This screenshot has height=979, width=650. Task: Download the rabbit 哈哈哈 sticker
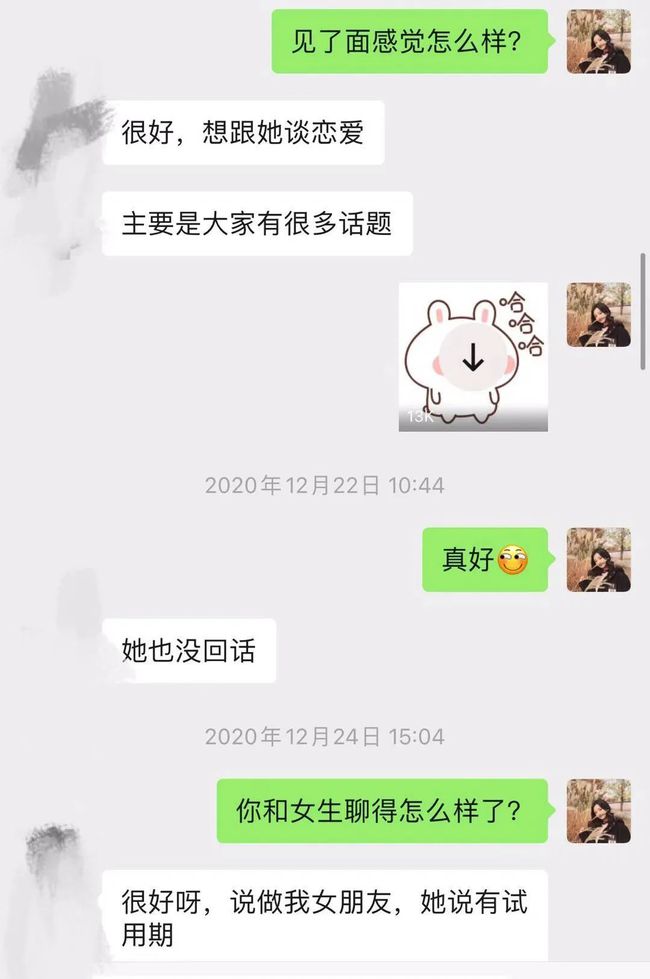pos(473,357)
